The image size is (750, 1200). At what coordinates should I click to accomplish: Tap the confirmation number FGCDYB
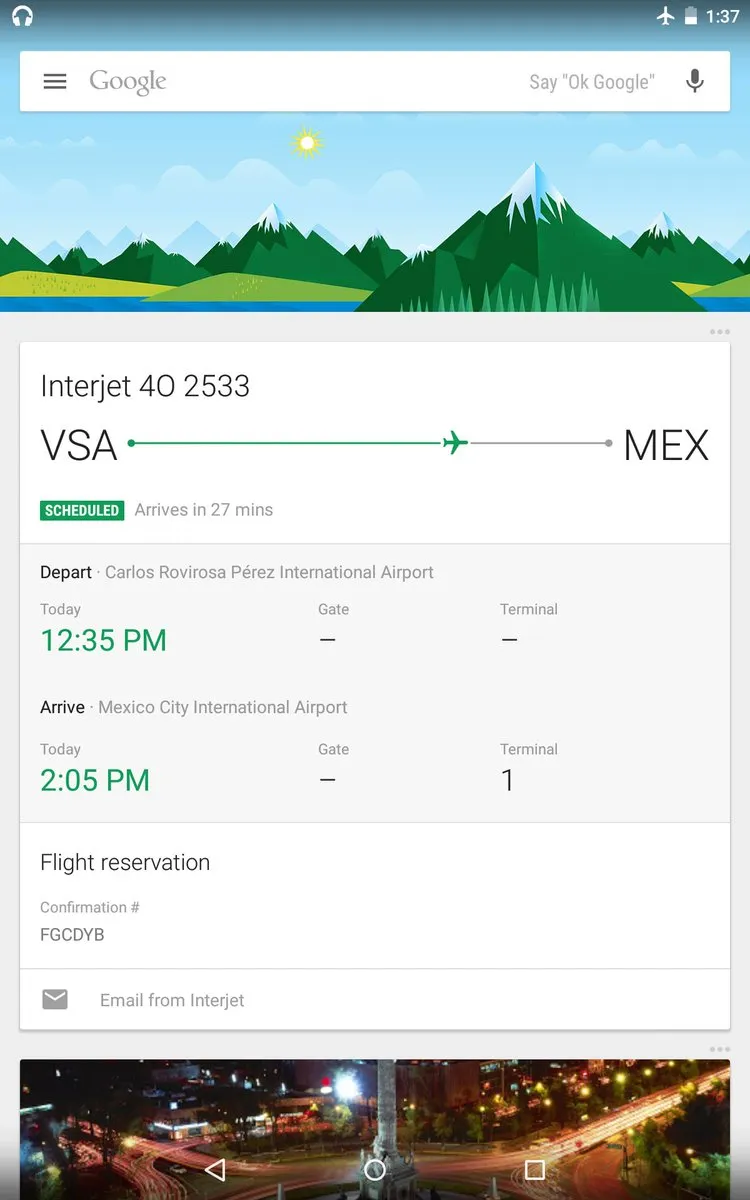72,934
